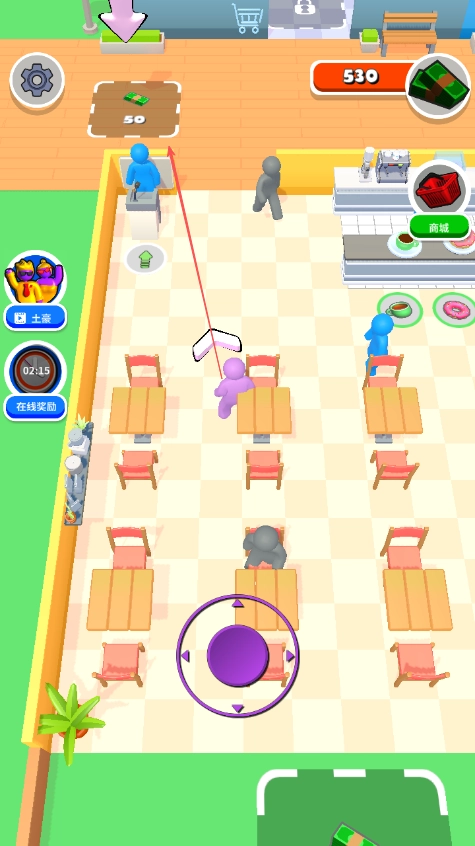Open the 商城 shop basket
Image resolution: width=475 pixels, height=846 pixels.
coord(439,200)
